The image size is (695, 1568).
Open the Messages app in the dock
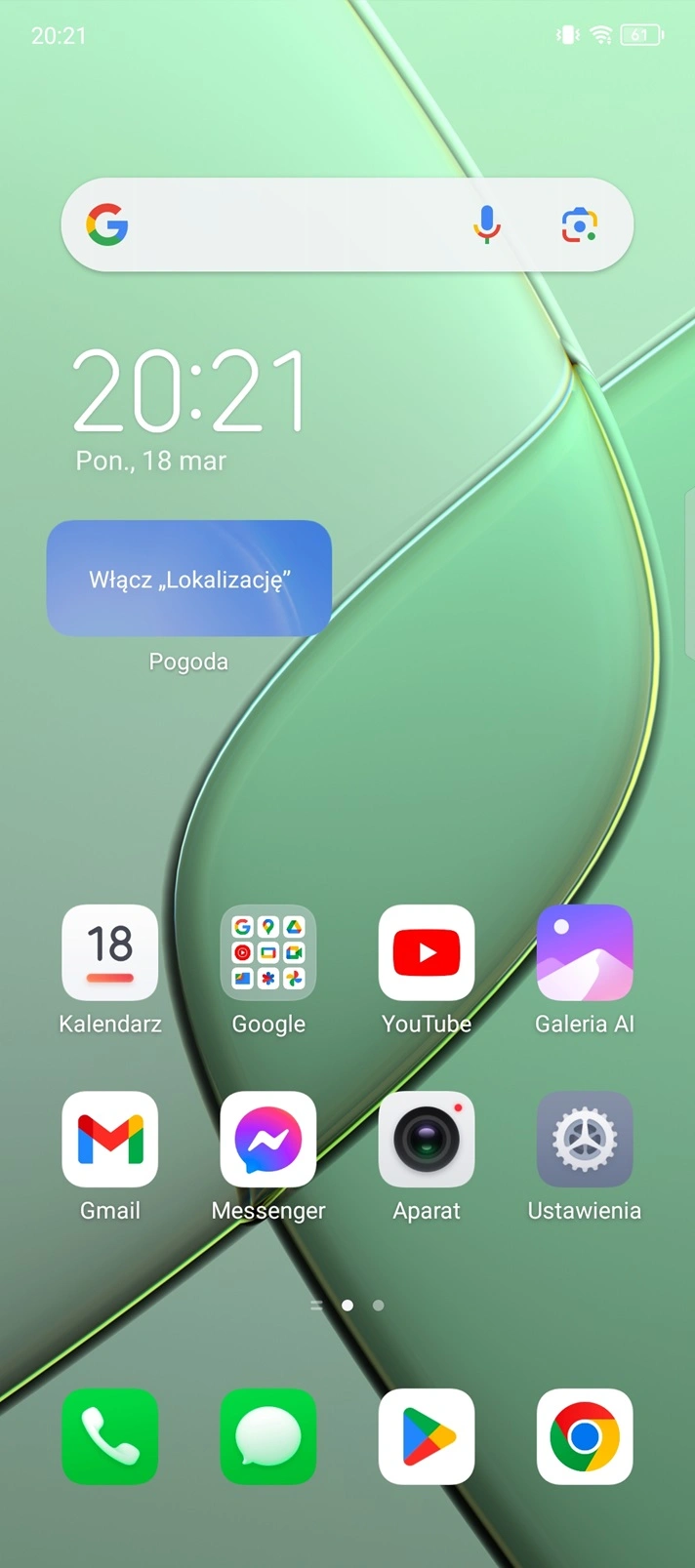[x=268, y=1436]
